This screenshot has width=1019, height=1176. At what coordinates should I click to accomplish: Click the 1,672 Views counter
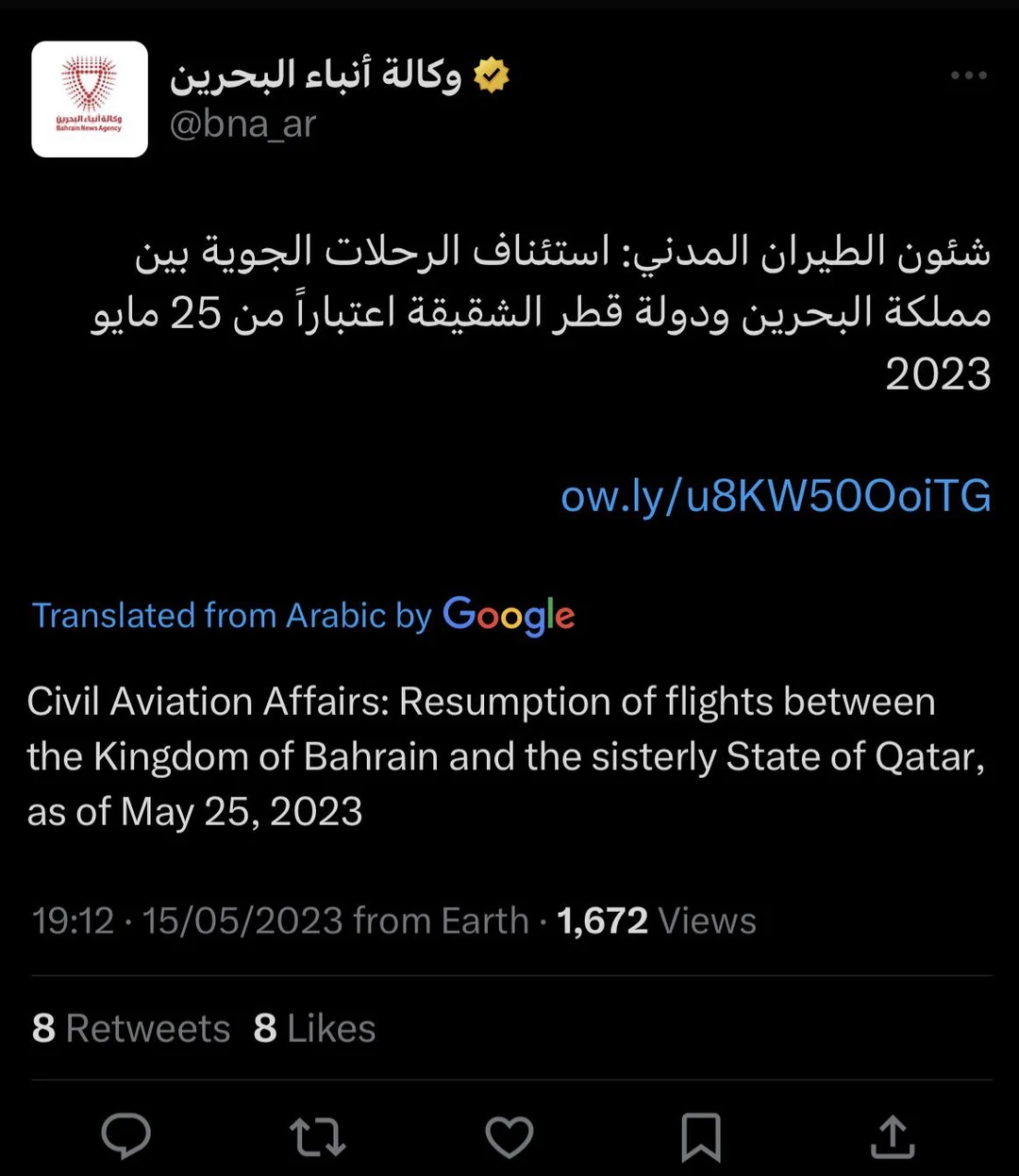point(655,920)
